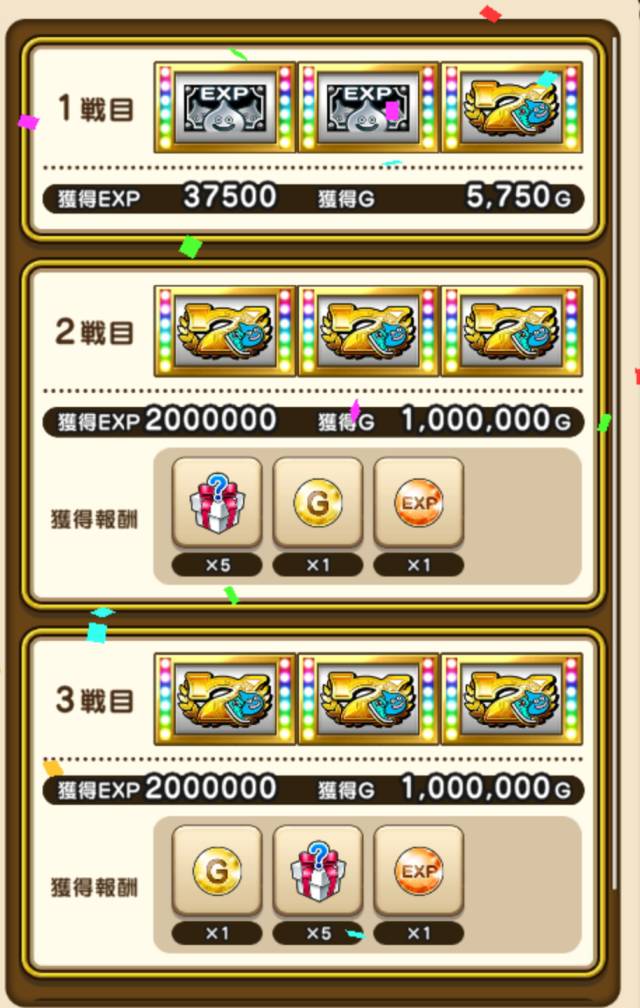Open the gift box reward in 3戦目

318,872
